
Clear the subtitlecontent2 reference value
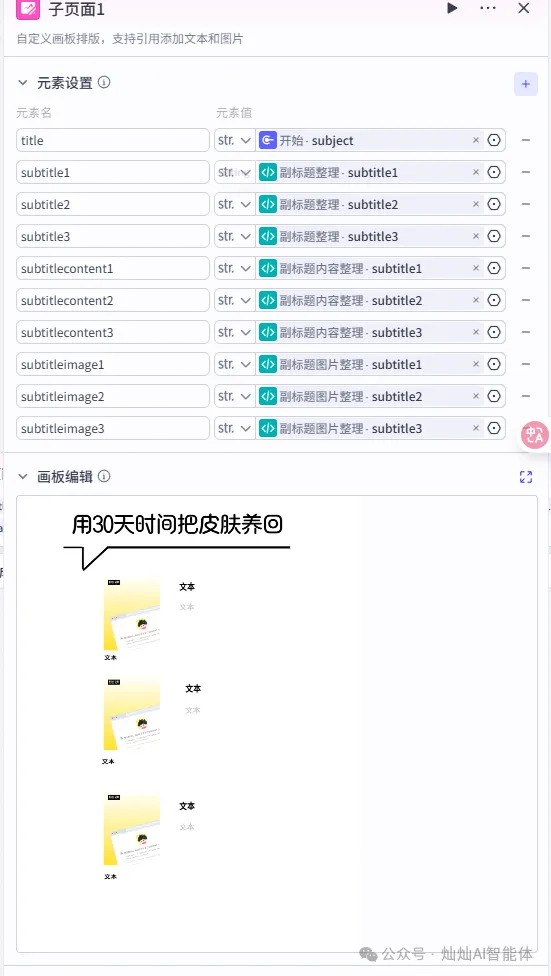pos(476,301)
